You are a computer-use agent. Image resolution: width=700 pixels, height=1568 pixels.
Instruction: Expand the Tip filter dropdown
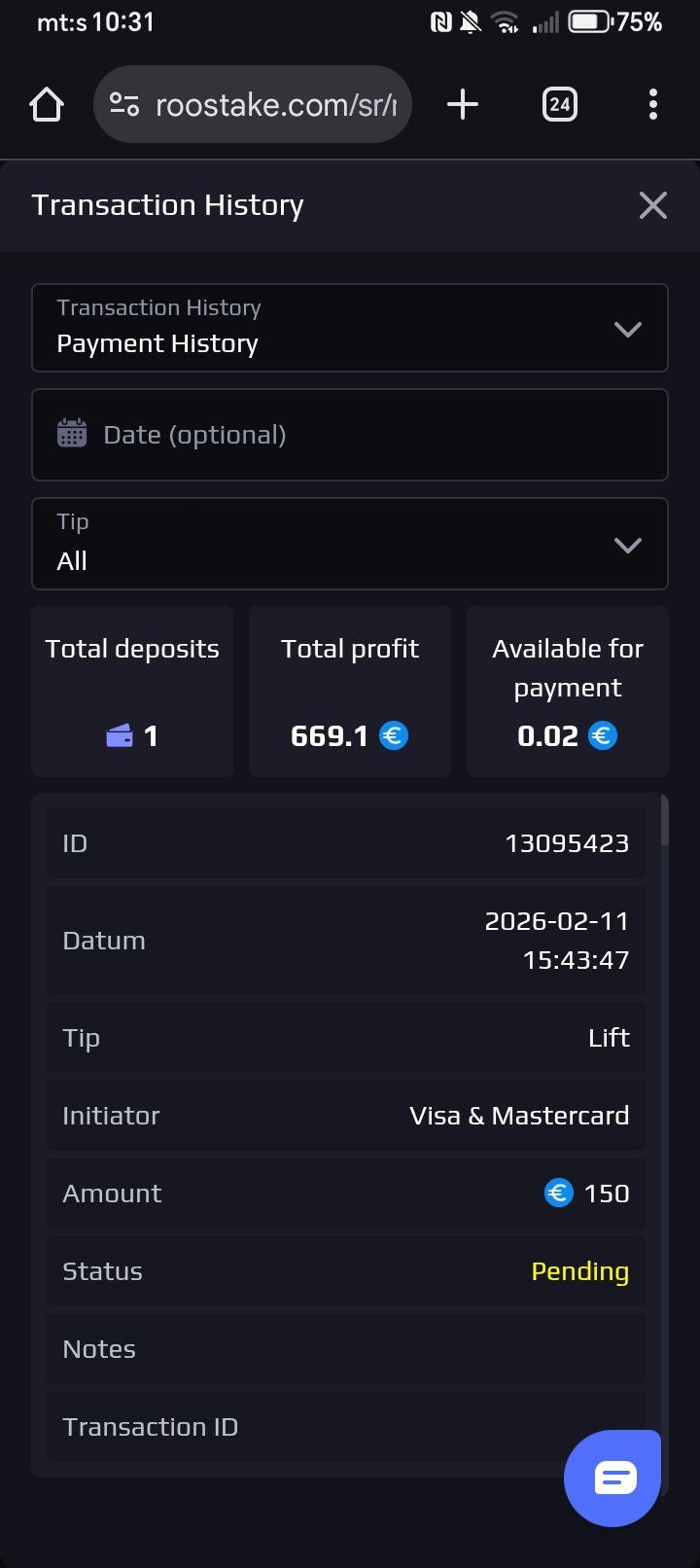(350, 544)
